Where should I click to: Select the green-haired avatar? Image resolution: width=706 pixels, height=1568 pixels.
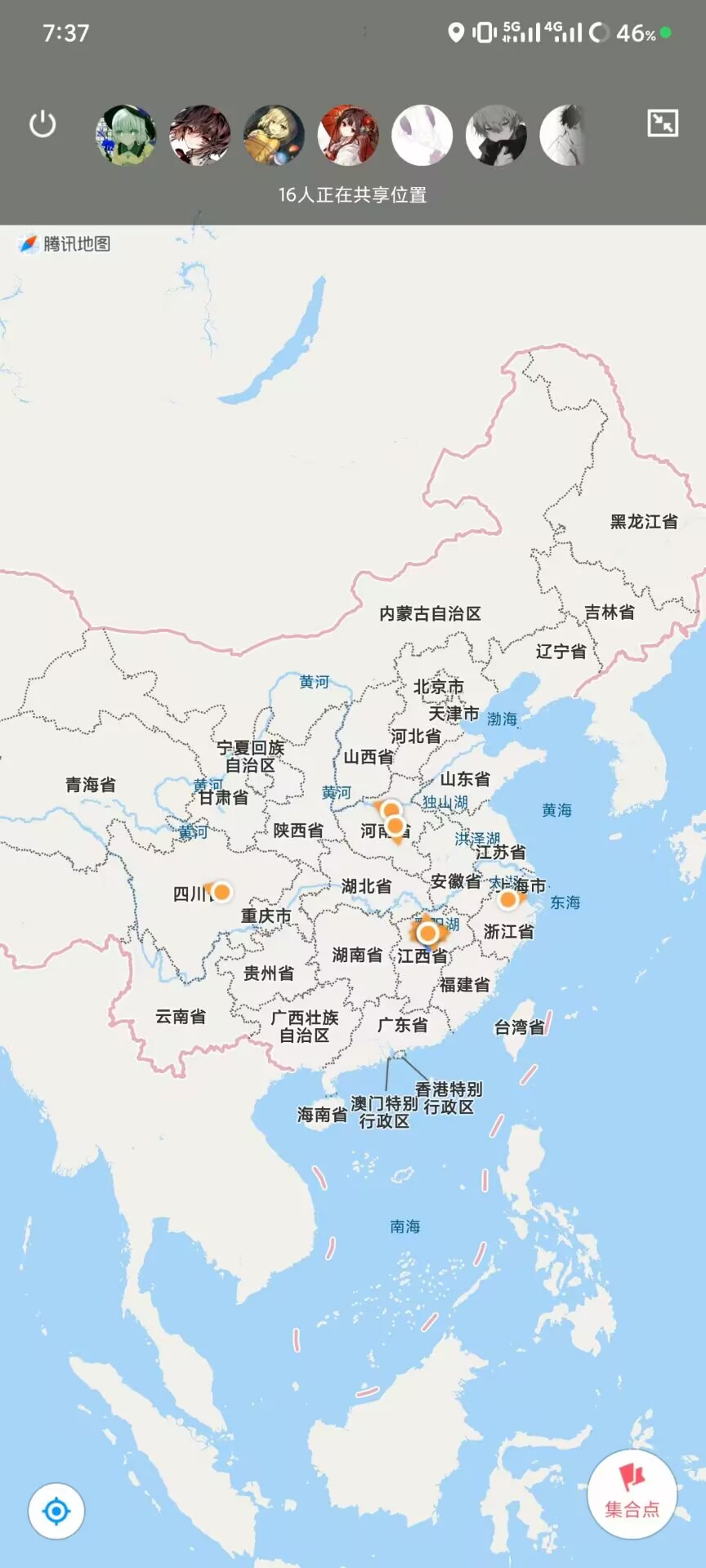pos(126,136)
